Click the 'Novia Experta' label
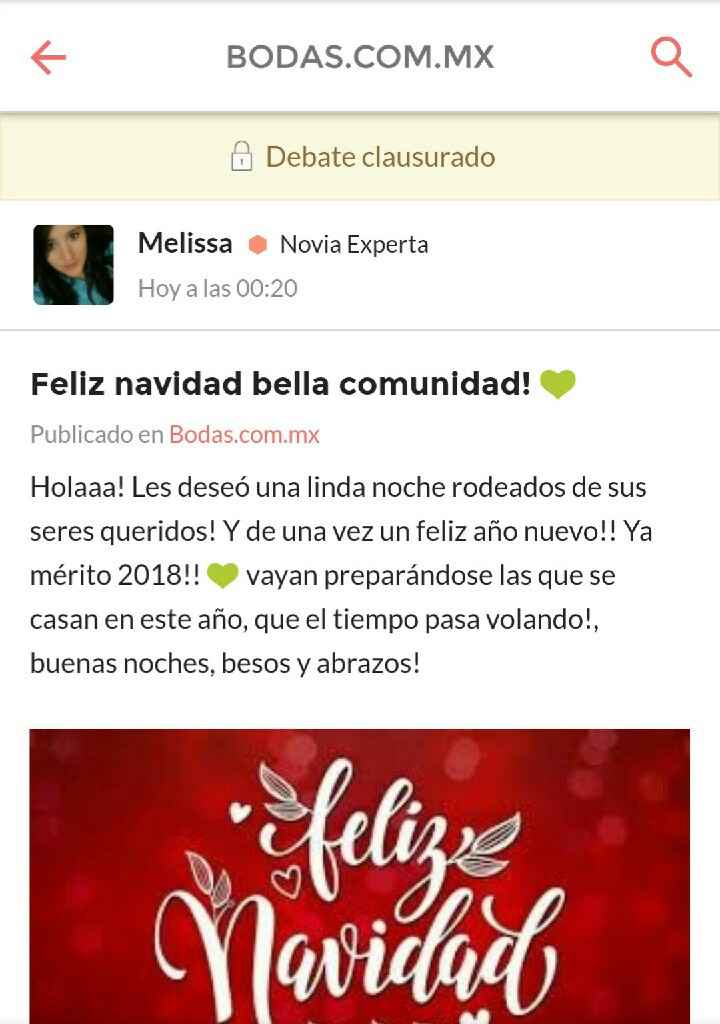The height and width of the screenshot is (1024, 720). coord(355,243)
